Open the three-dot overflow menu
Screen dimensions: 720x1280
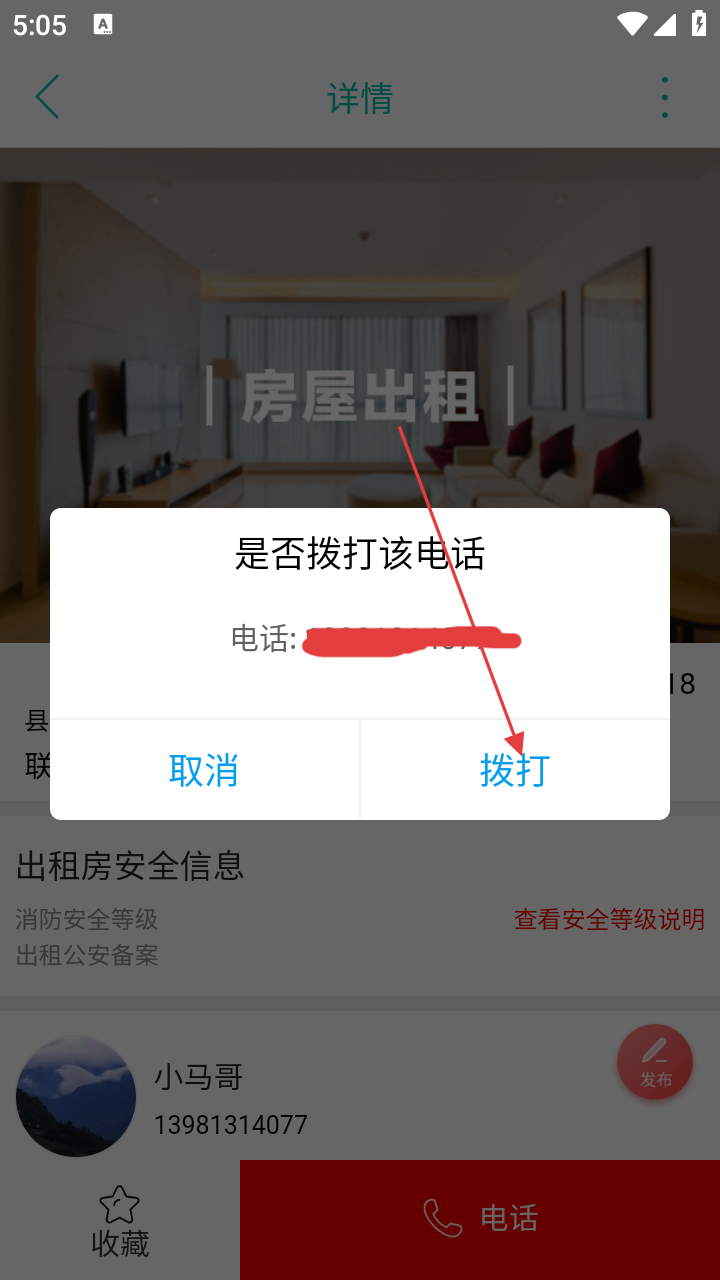coord(665,98)
